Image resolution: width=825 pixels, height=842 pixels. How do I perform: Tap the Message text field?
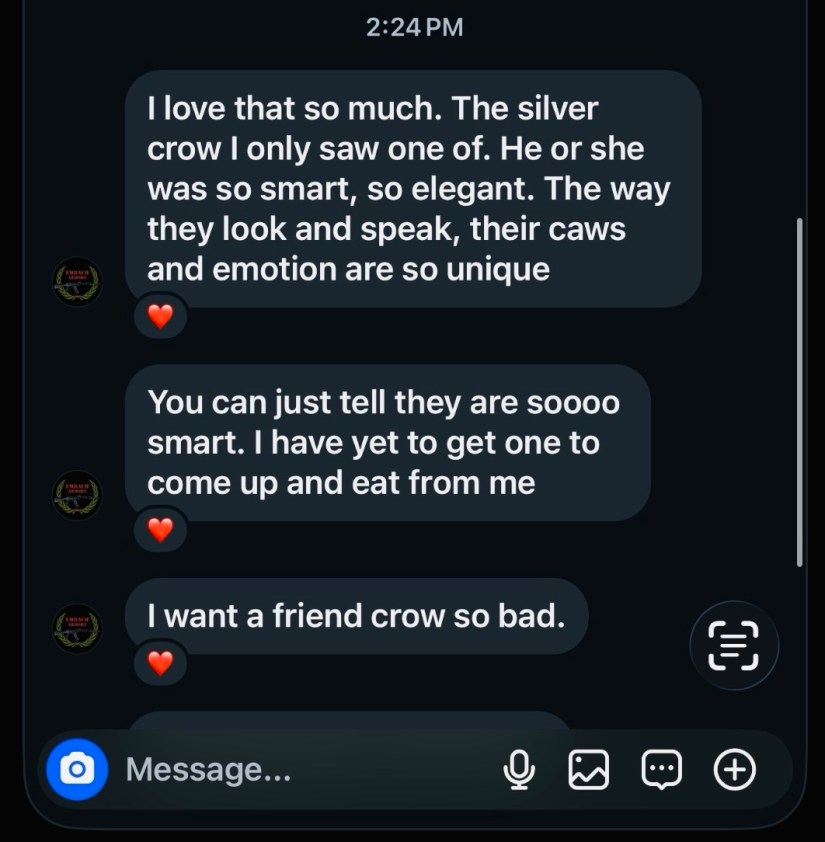point(300,770)
